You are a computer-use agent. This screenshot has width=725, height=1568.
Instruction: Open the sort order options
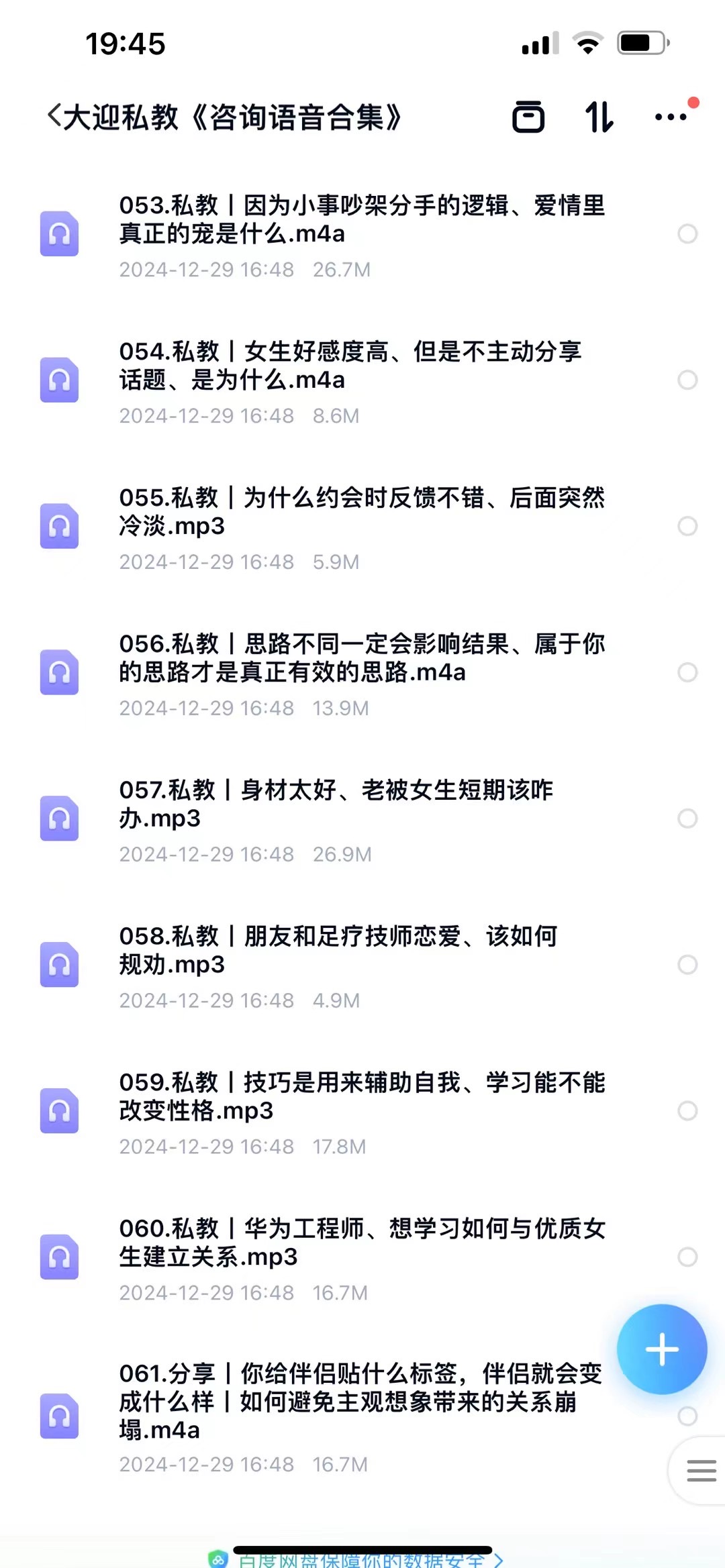tap(599, 117)
